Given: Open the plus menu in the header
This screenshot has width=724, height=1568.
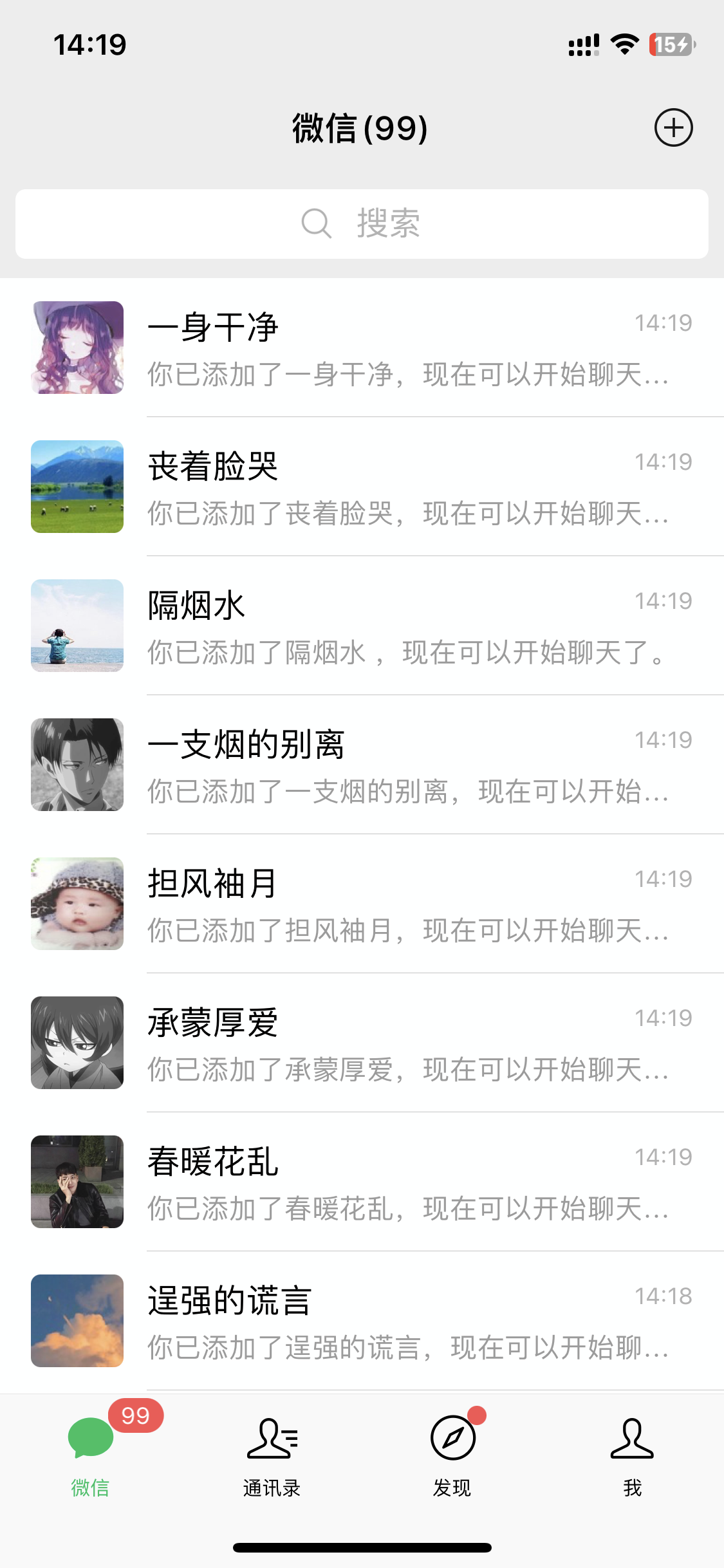Looking at the screenshot, I should click(673, 127).
